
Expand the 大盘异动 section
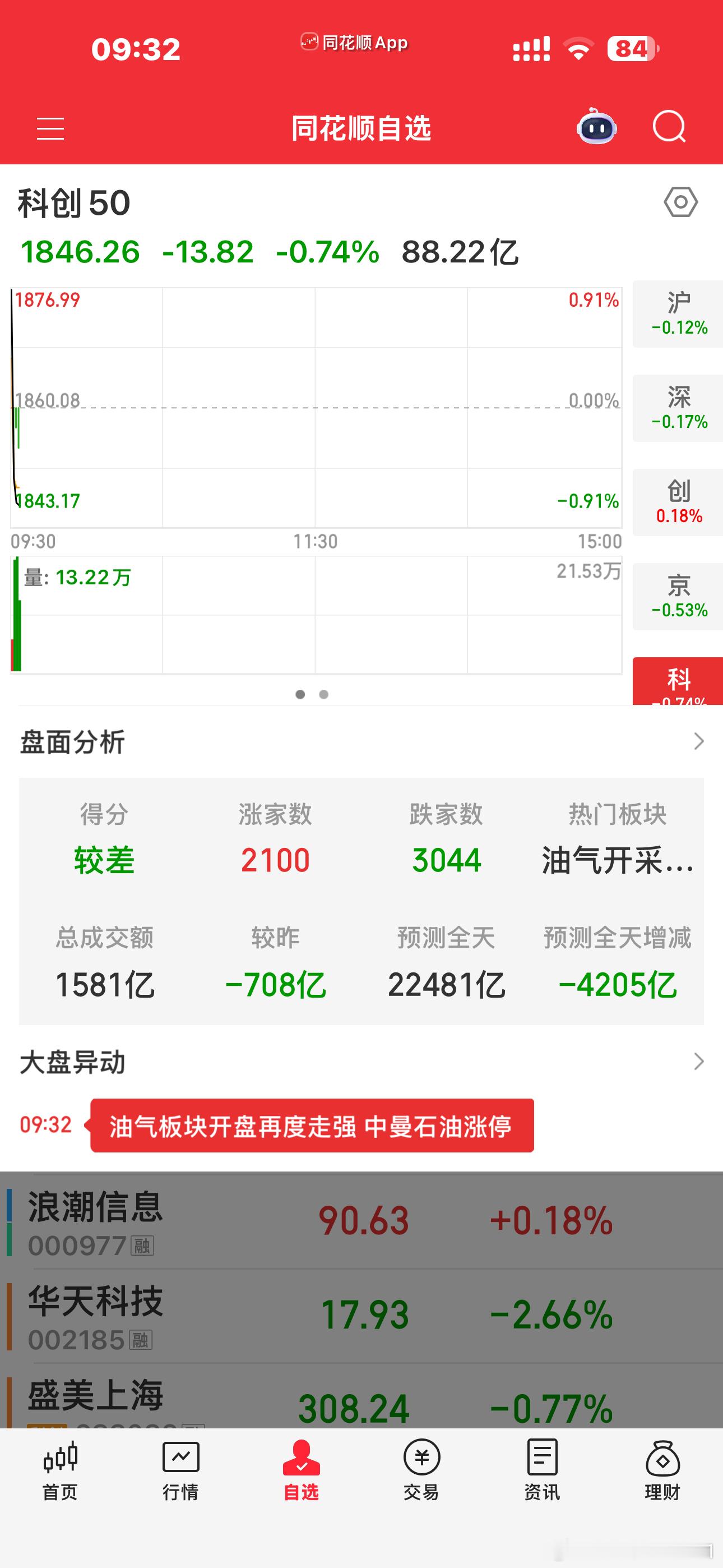click(361, 1062)
